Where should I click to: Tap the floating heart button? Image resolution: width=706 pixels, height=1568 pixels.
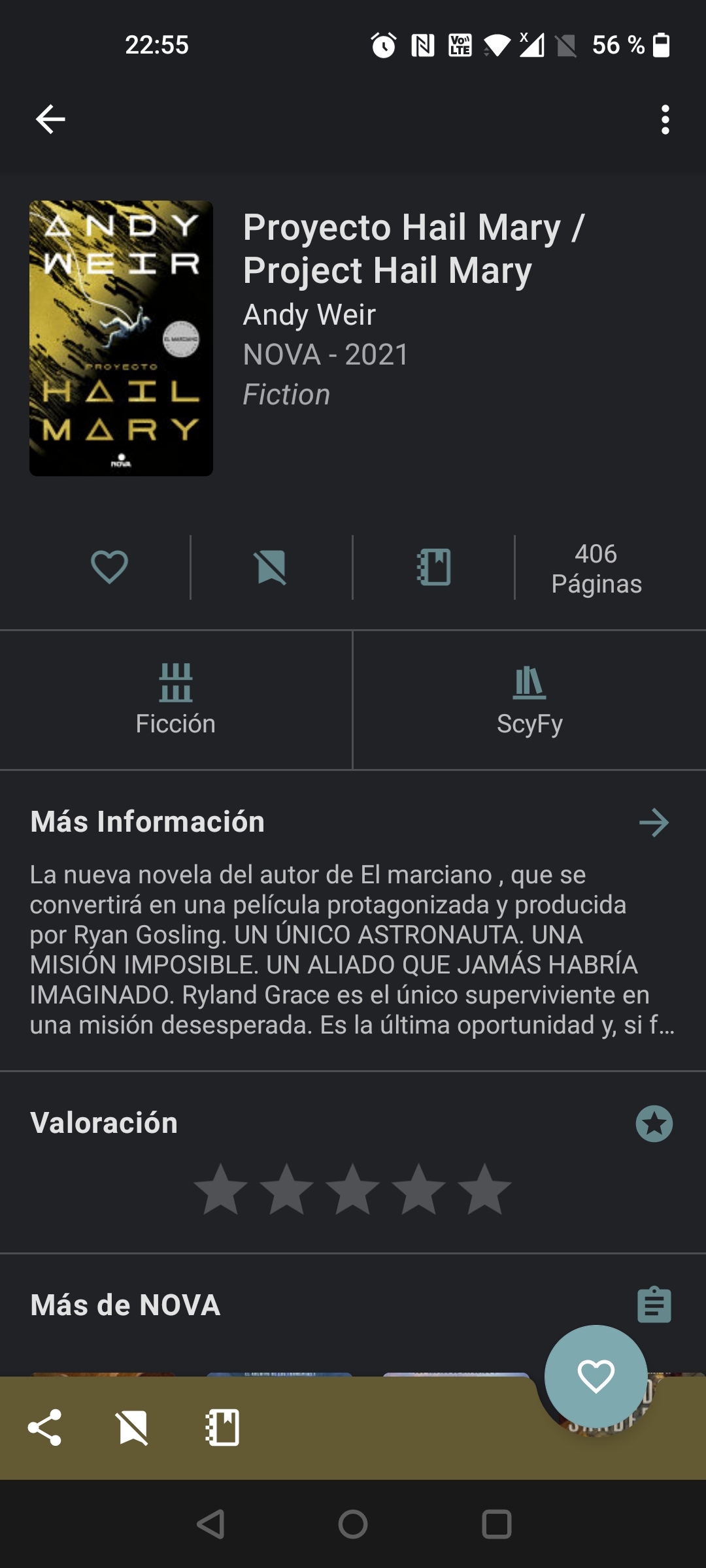596,1376
